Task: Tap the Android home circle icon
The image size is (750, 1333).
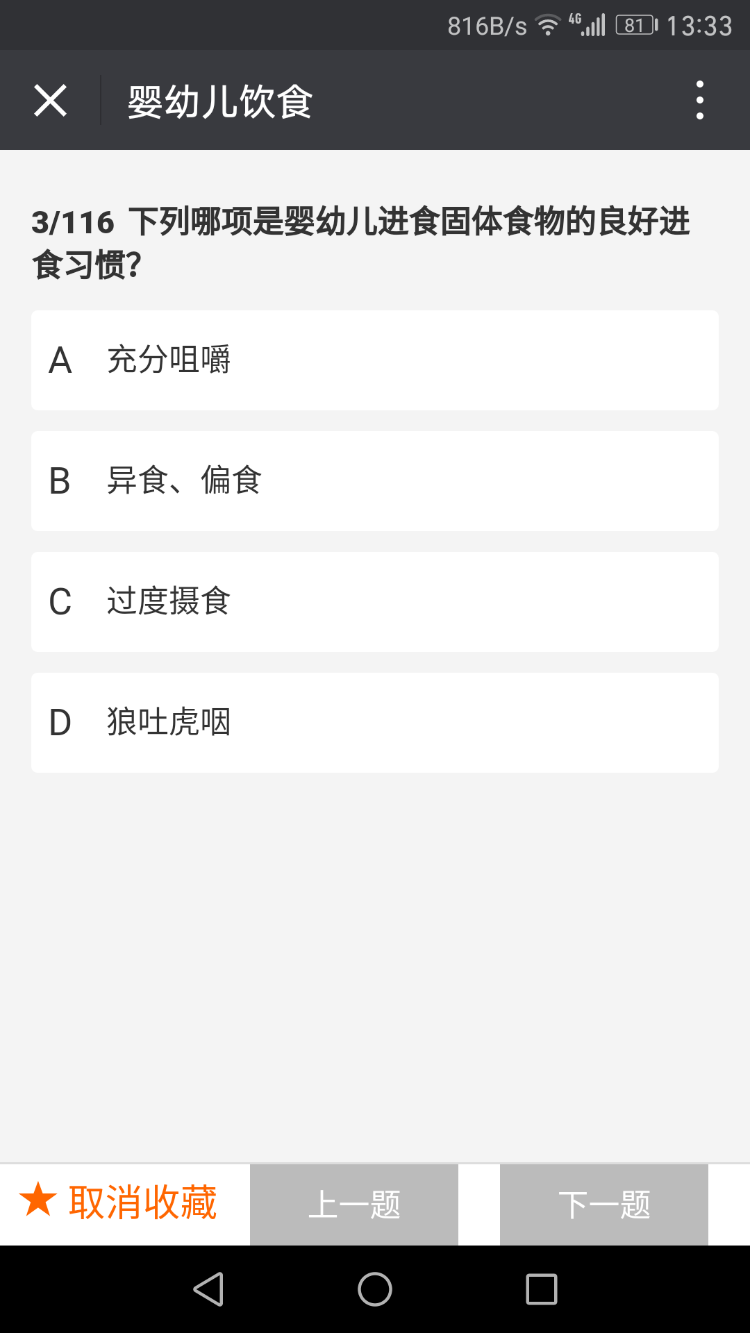Action: pos(375,1288)
